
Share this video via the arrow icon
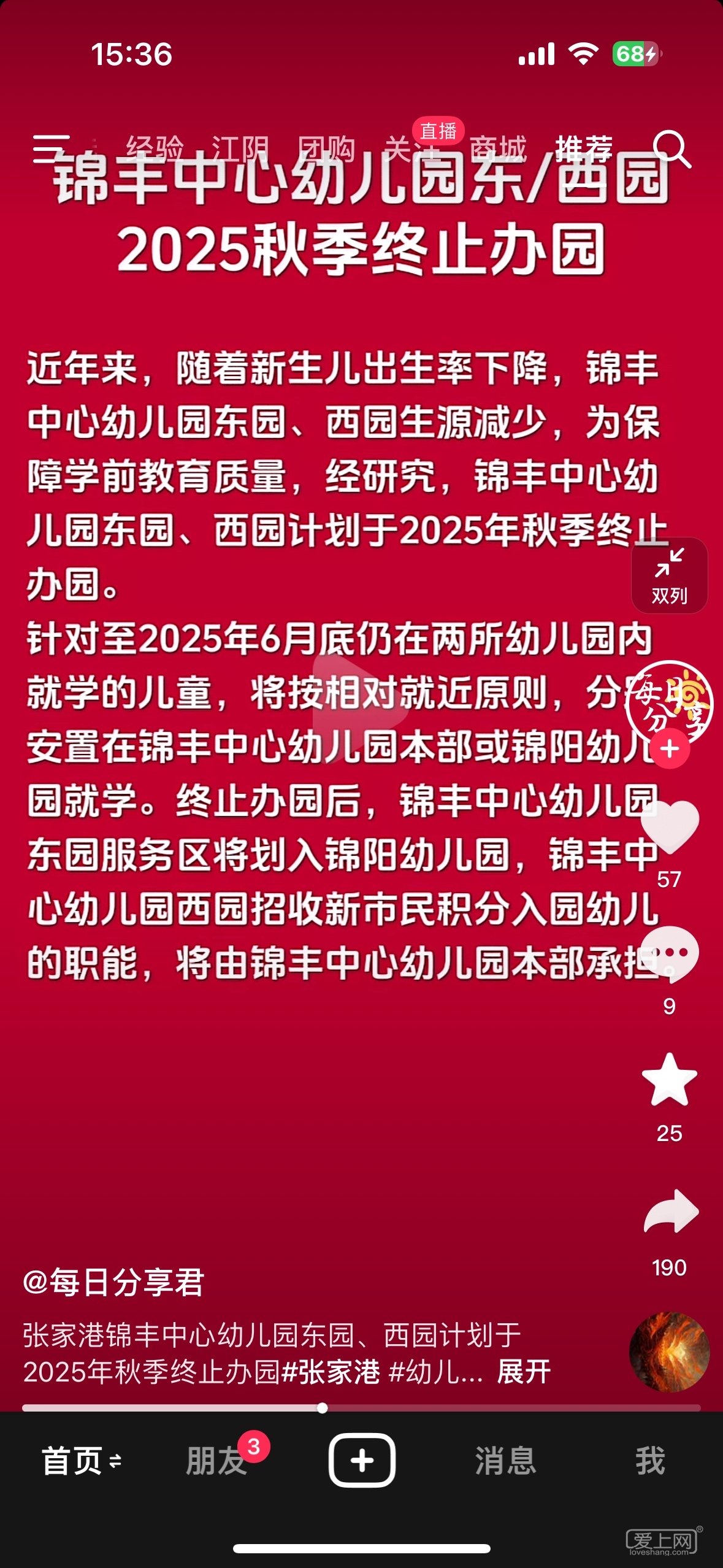670,1212
